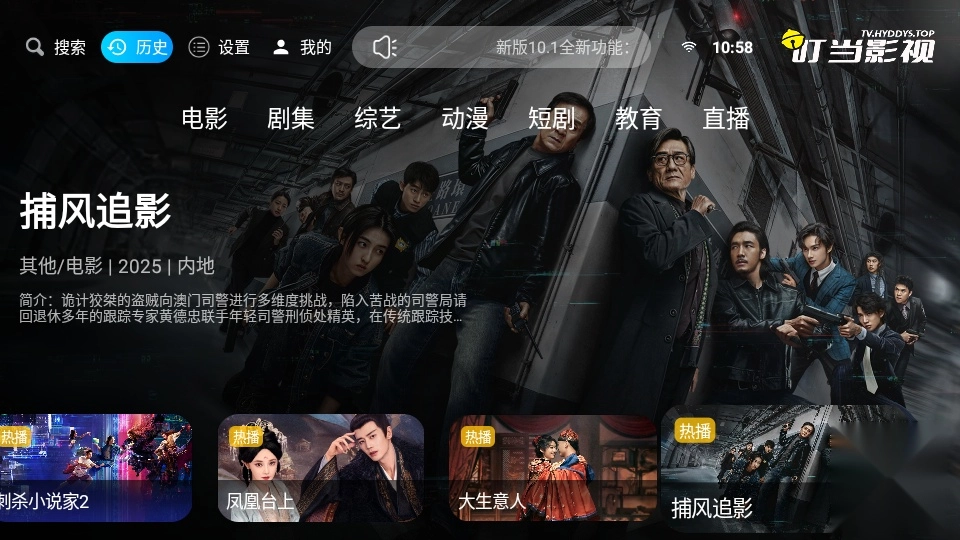The width and height of the screenshot is (960, 540).
Task: Switch to the 综艺 tab
Action: coord(378,119)
